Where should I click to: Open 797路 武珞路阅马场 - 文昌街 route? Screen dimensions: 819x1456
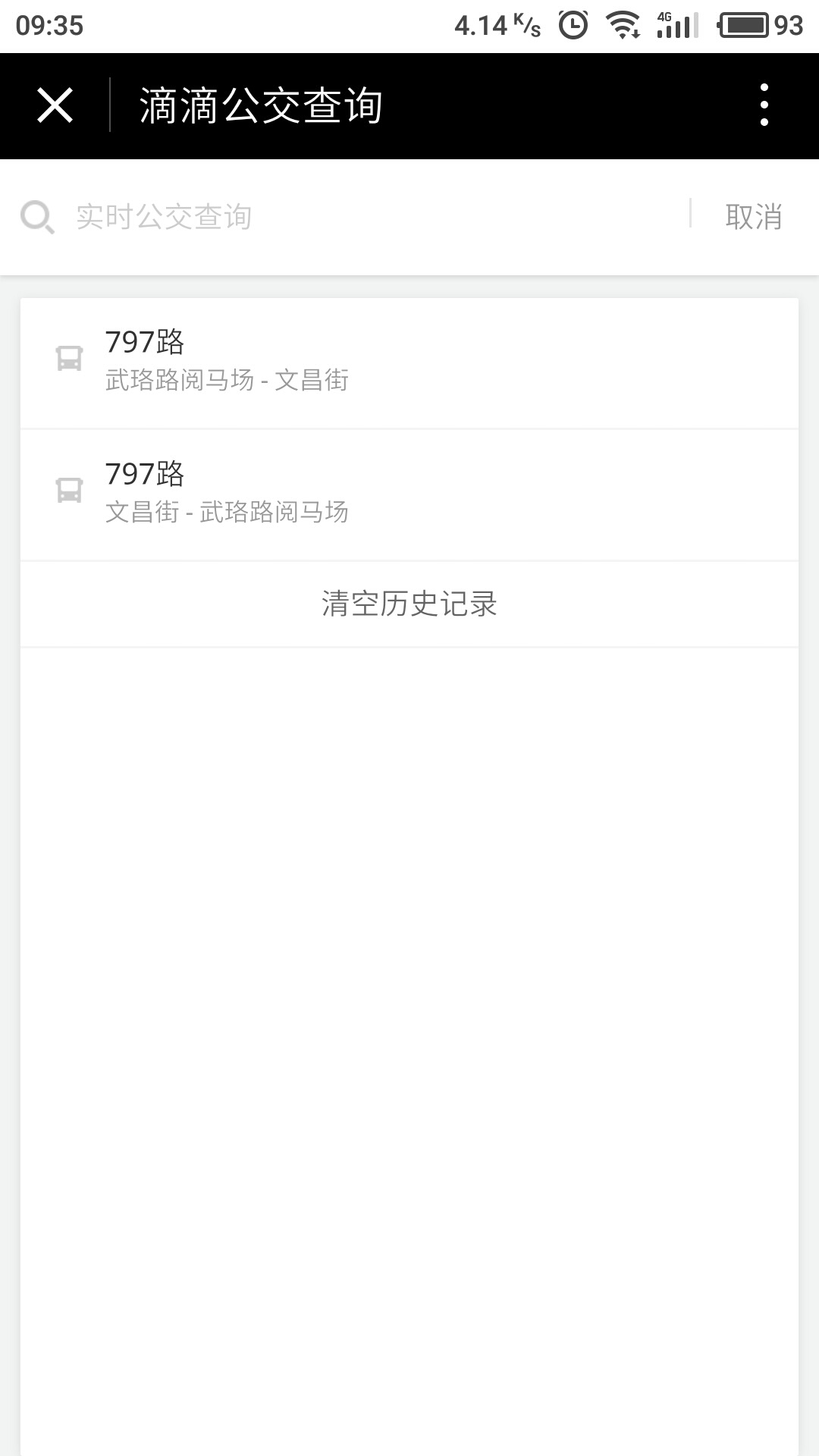pyautogui.click(x=409, y=361)
